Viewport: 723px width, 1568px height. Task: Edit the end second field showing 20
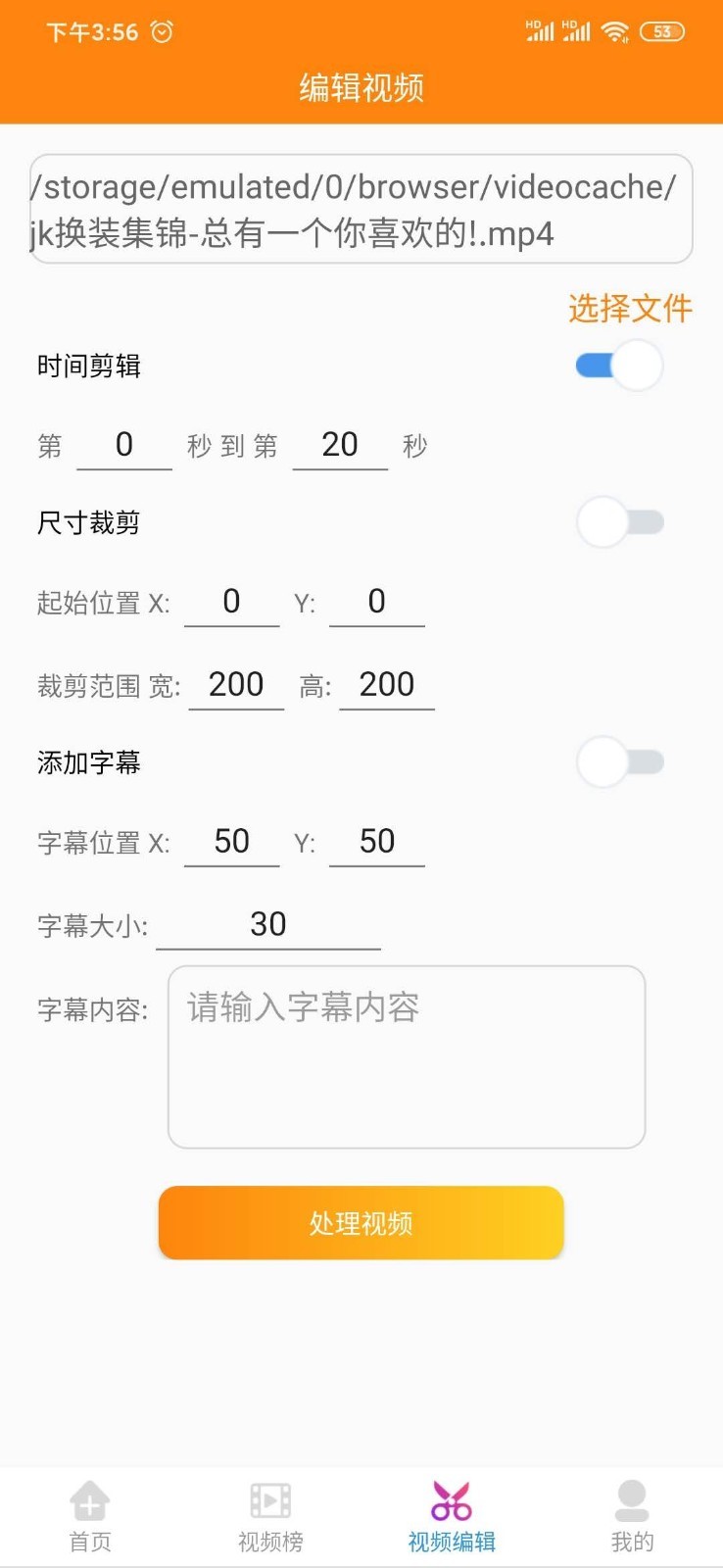[340, 446]
